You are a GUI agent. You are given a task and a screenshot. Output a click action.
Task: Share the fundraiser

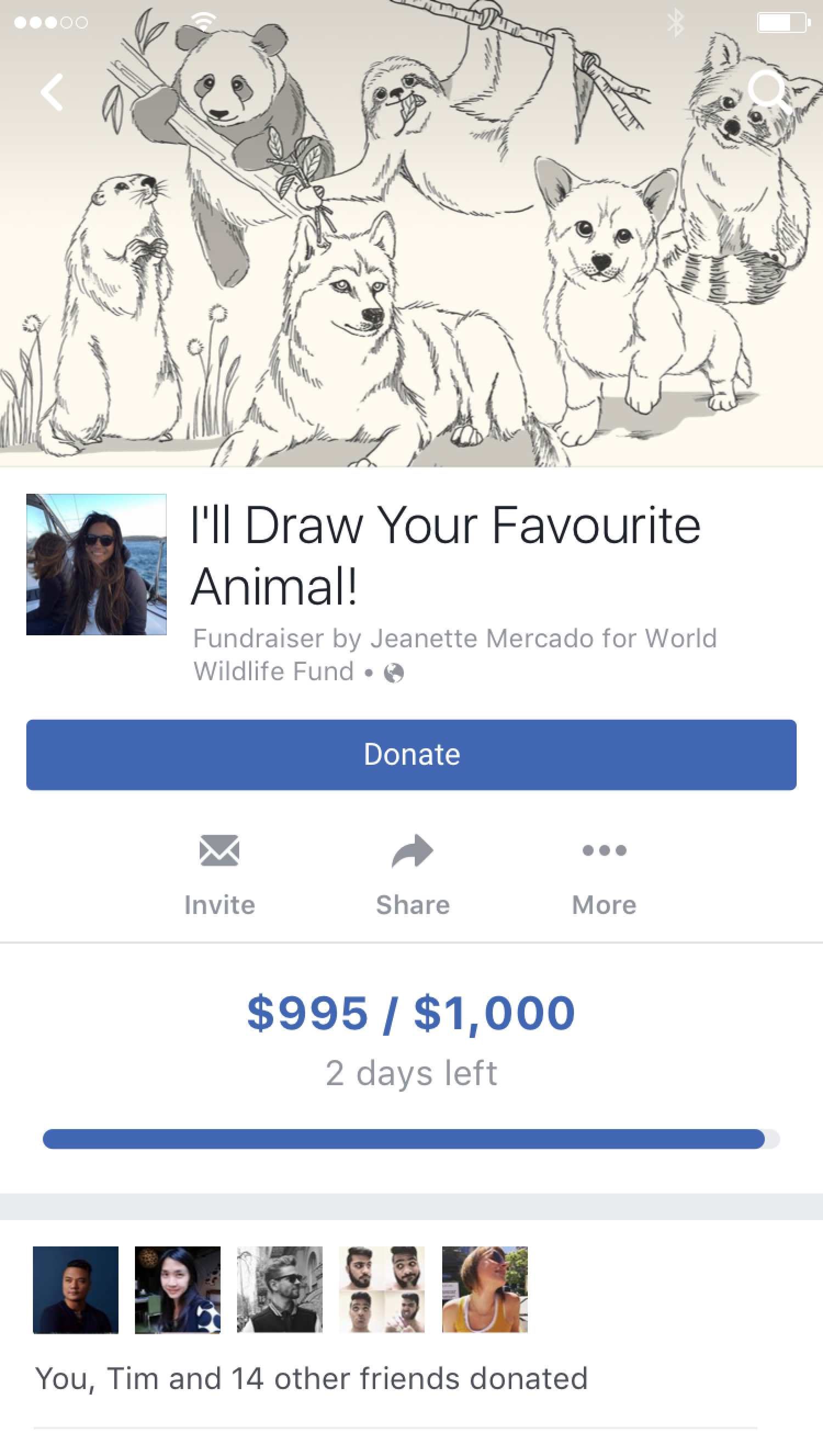pos(413,874)
